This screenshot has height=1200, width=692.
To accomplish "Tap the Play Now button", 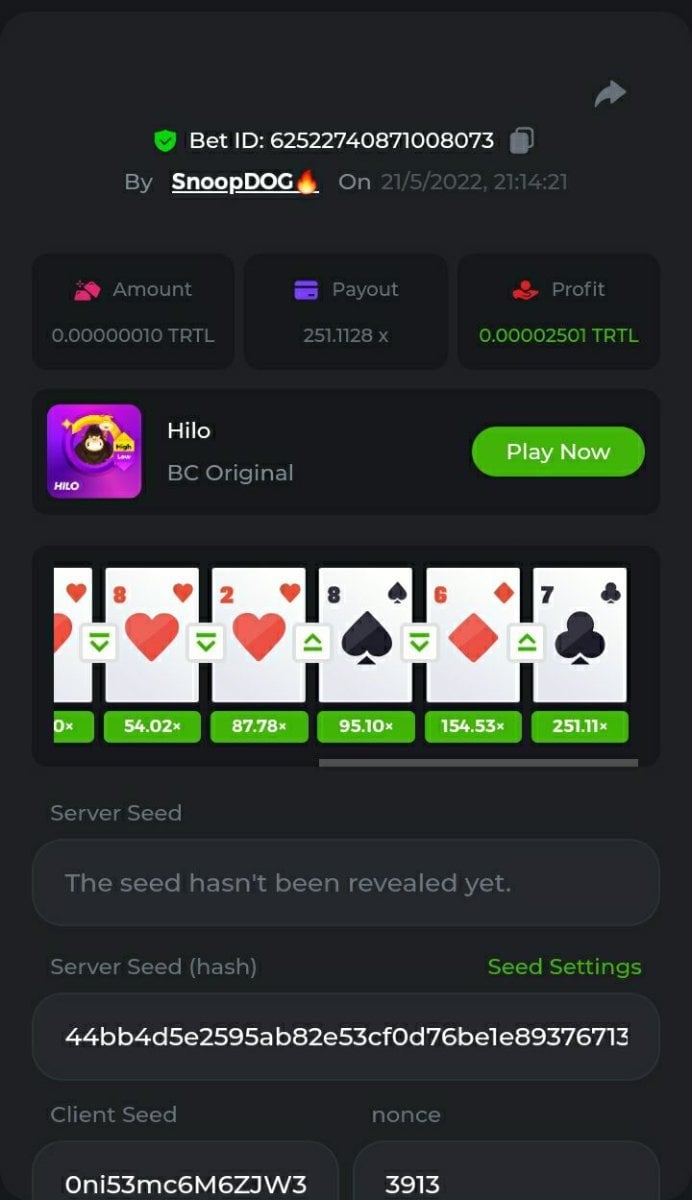I will 557,452.
